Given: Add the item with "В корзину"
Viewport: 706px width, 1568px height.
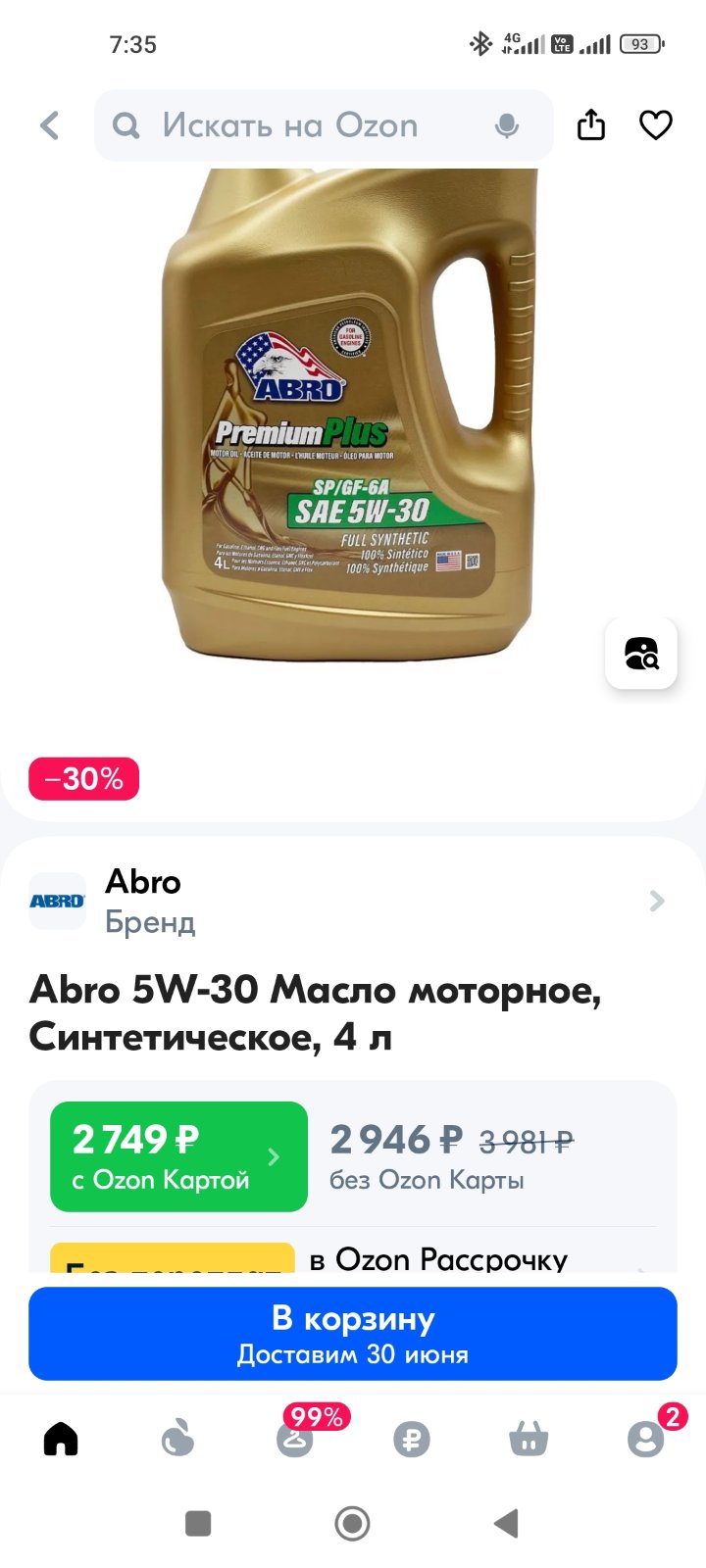Looking at the screenshot, I should click(352, 1334).
